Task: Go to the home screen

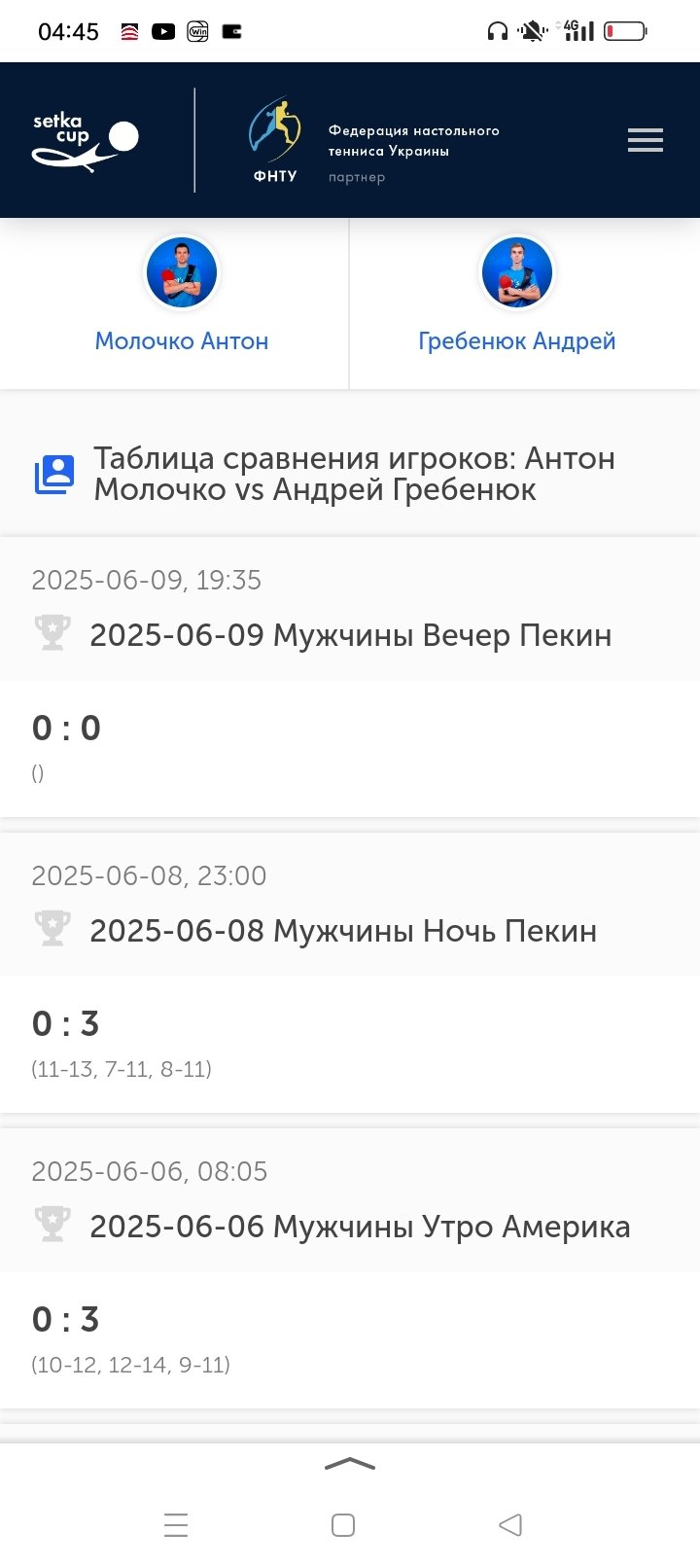Action: click(343, 1524)
